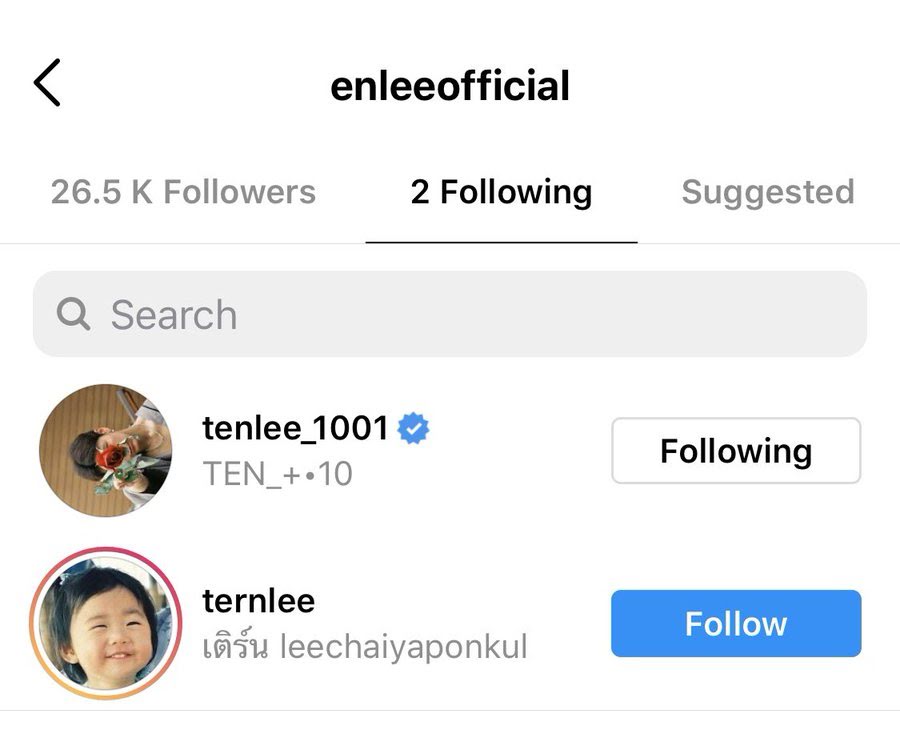Go back using the arrow icon

pyautogui.click(x=47, y=83)
